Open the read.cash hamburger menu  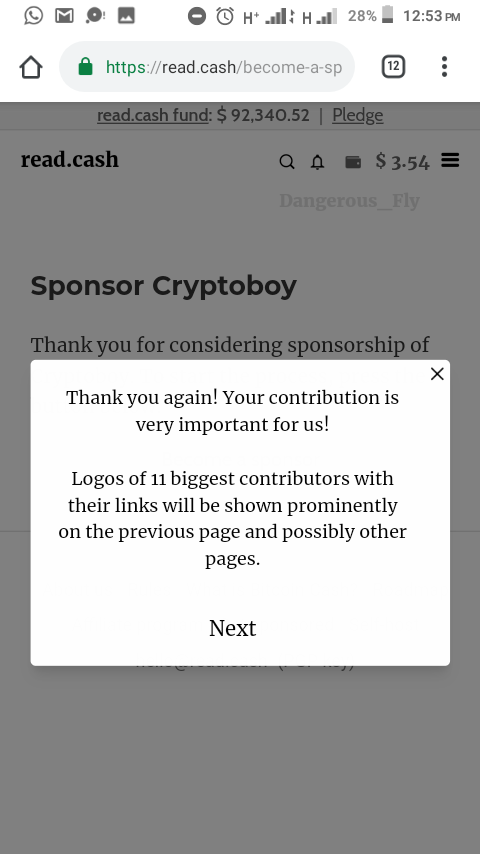coord(451,160)
